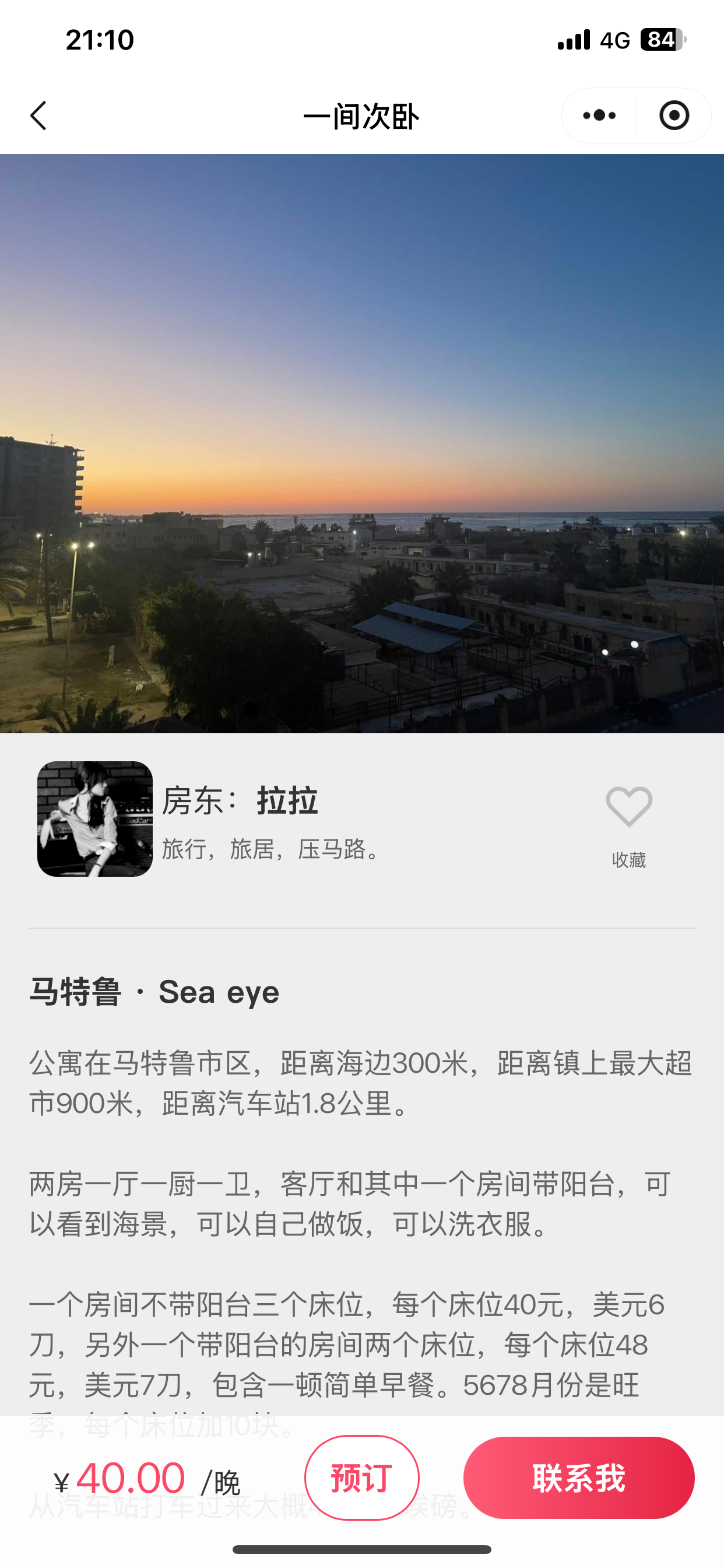Tap the 预订 button to book

pos(362,1478)
